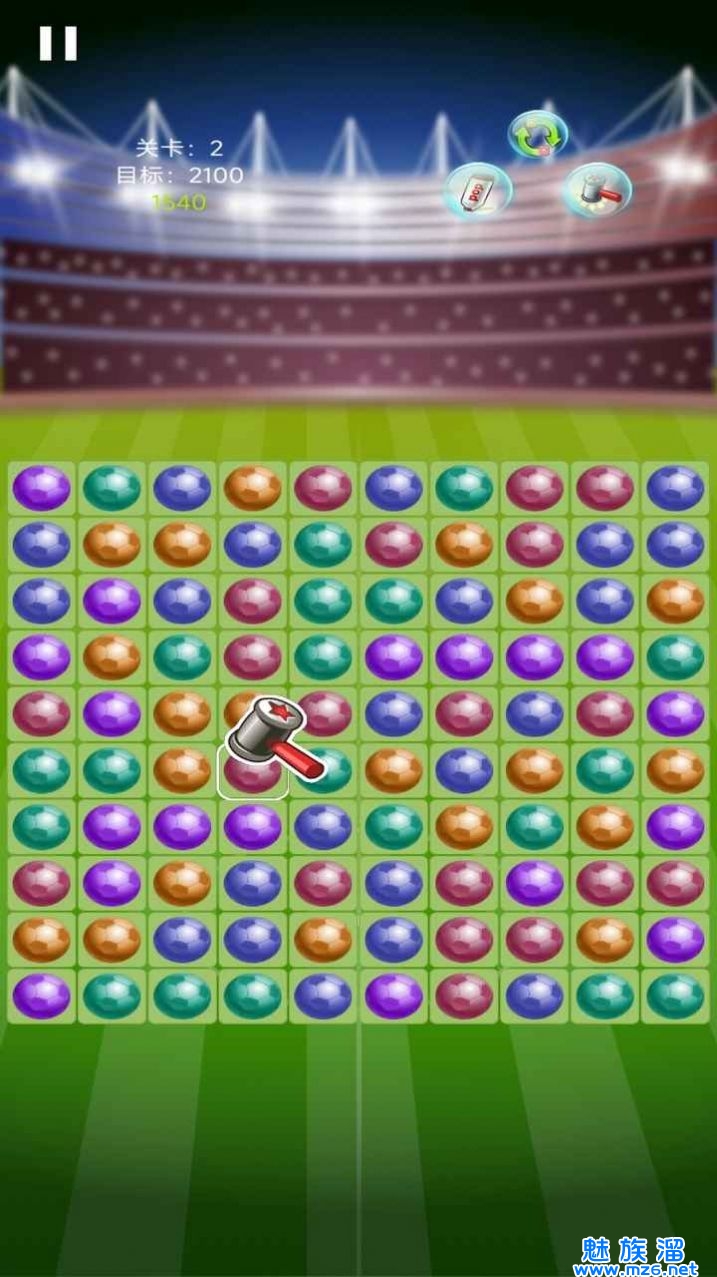Use the shuffle power-up with green arrows
This screenshot has height=1277, width=717.
pos(538,135)
